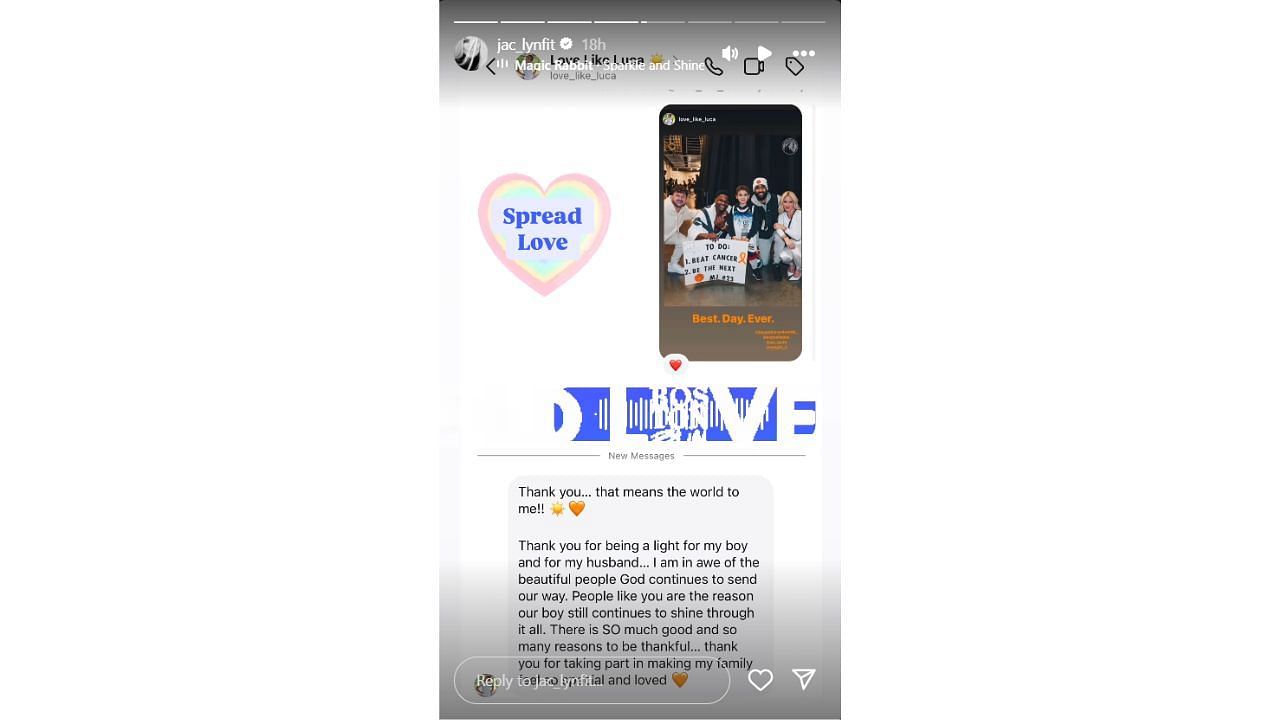Screen dimensions: 1280x720
Task: Tap the play button to resume story
Action: (x=765, y=53)
